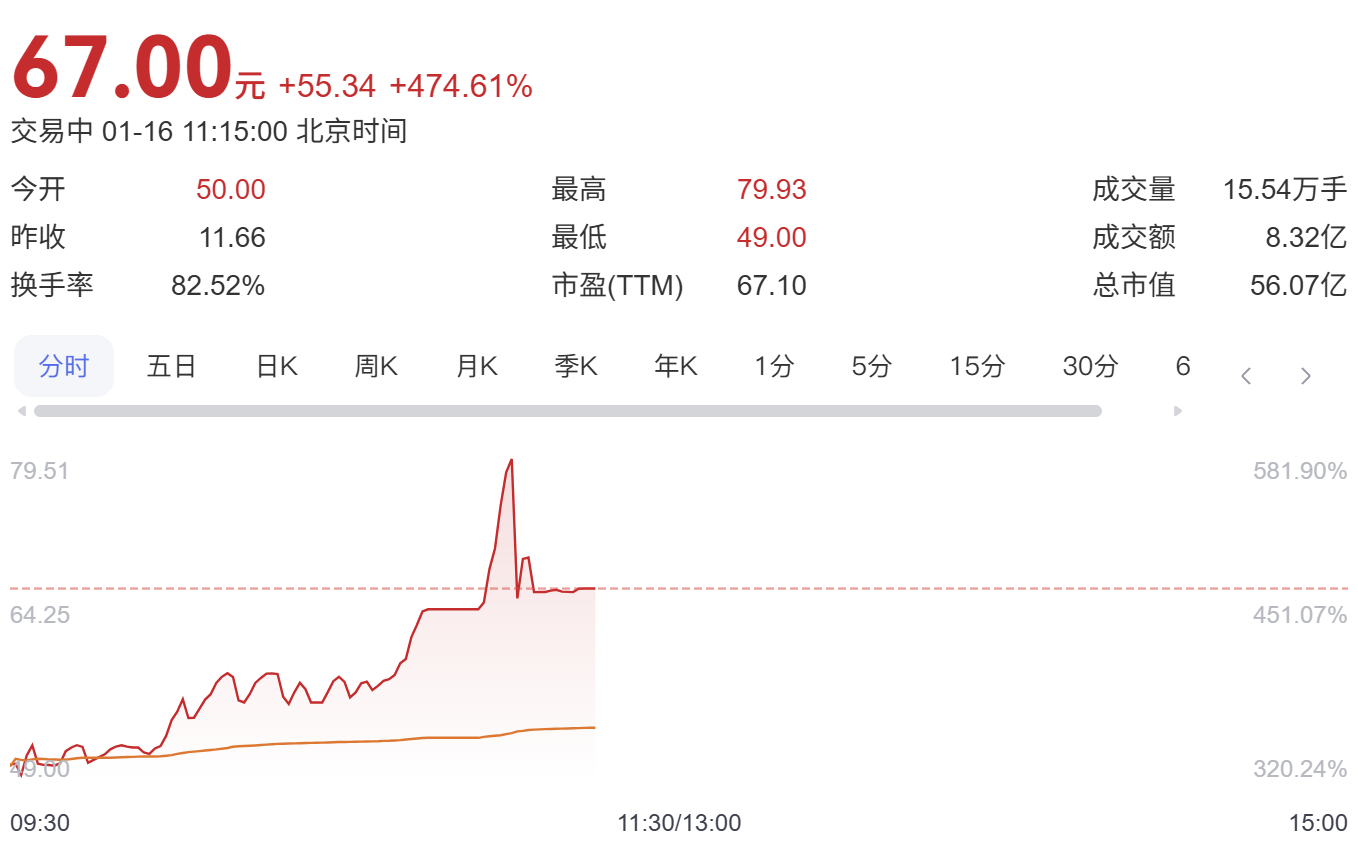Tap the right arrow to show more tabs
The image size is (1358, 842).
(x=1305, y=377)
